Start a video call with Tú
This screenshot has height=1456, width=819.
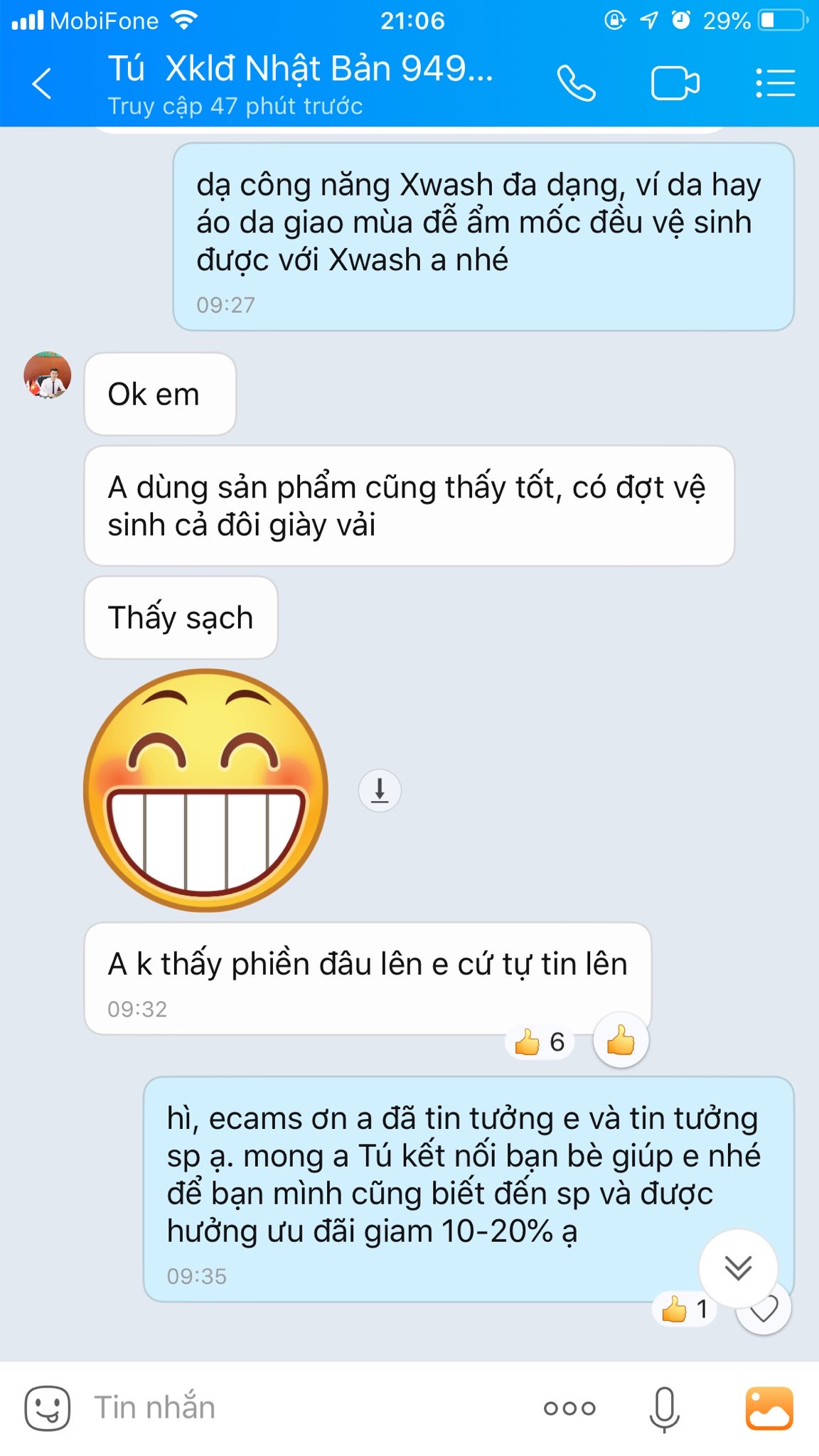(675, 84)
